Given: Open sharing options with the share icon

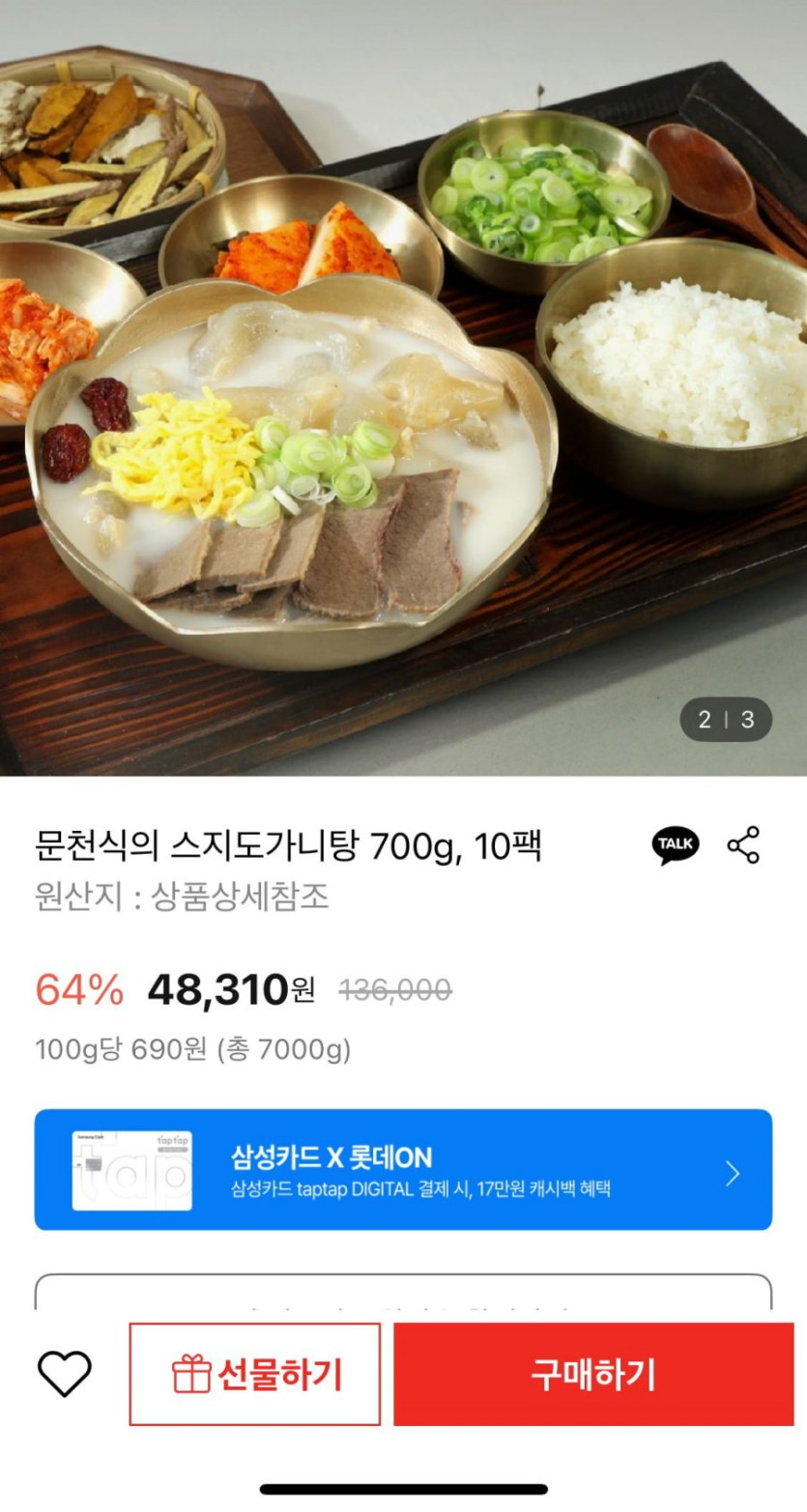Looking at the screenshot, I should (x=742, y=843).
